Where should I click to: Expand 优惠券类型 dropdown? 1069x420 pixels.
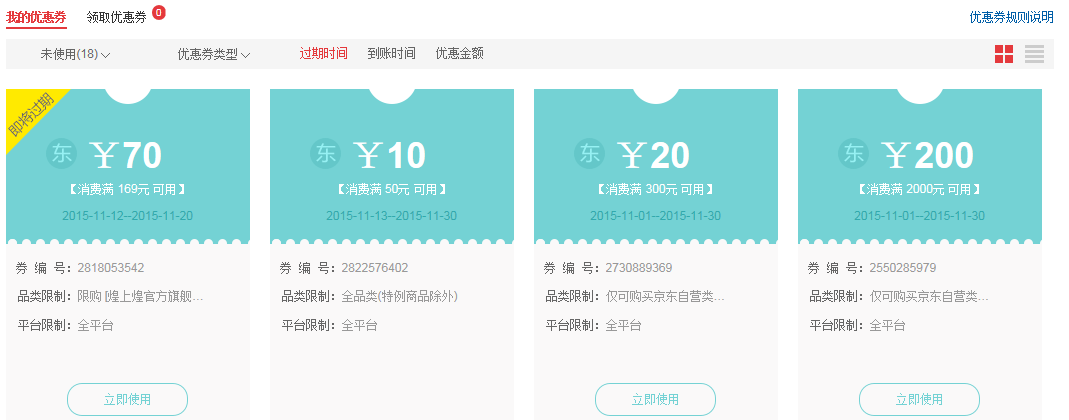[x=213, y=54]
